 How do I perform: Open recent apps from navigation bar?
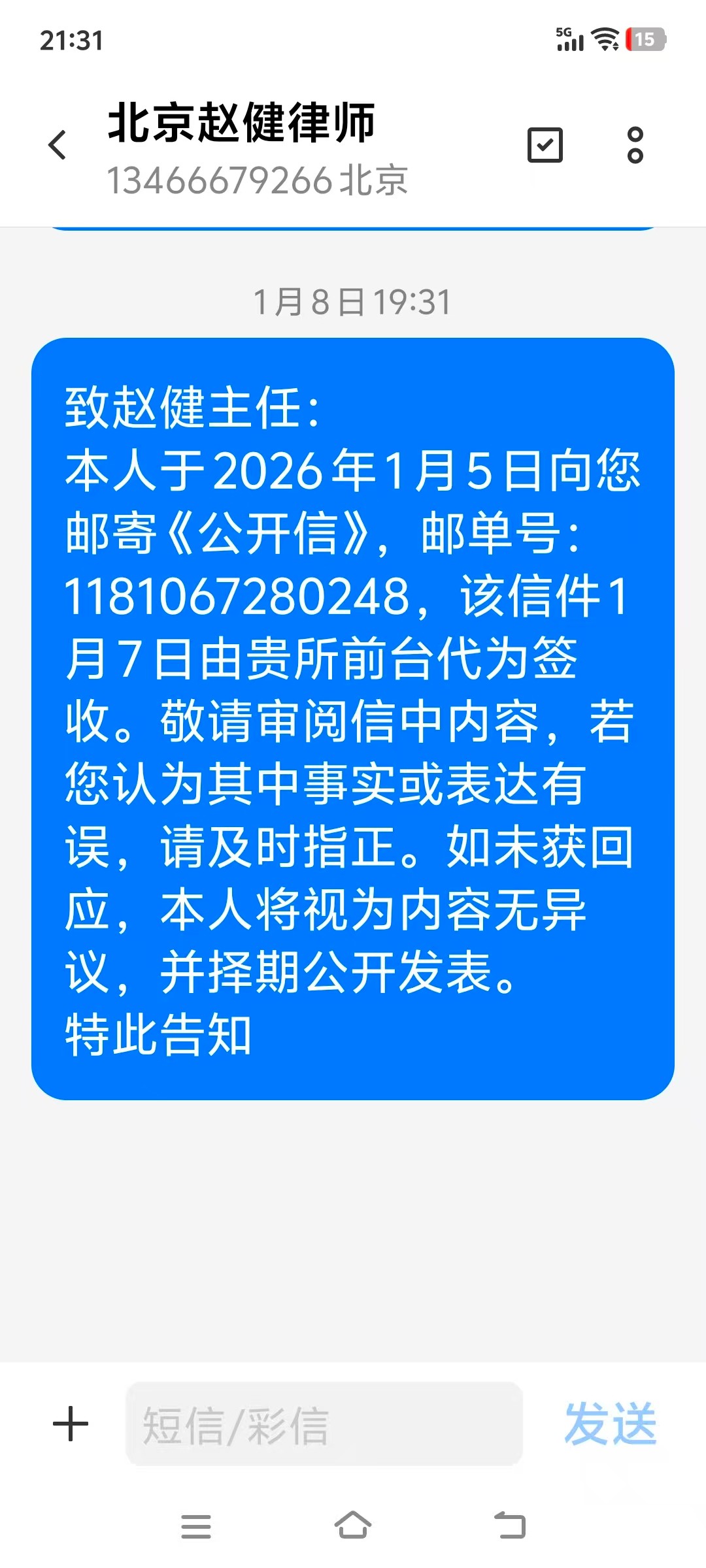point(196,1526)
